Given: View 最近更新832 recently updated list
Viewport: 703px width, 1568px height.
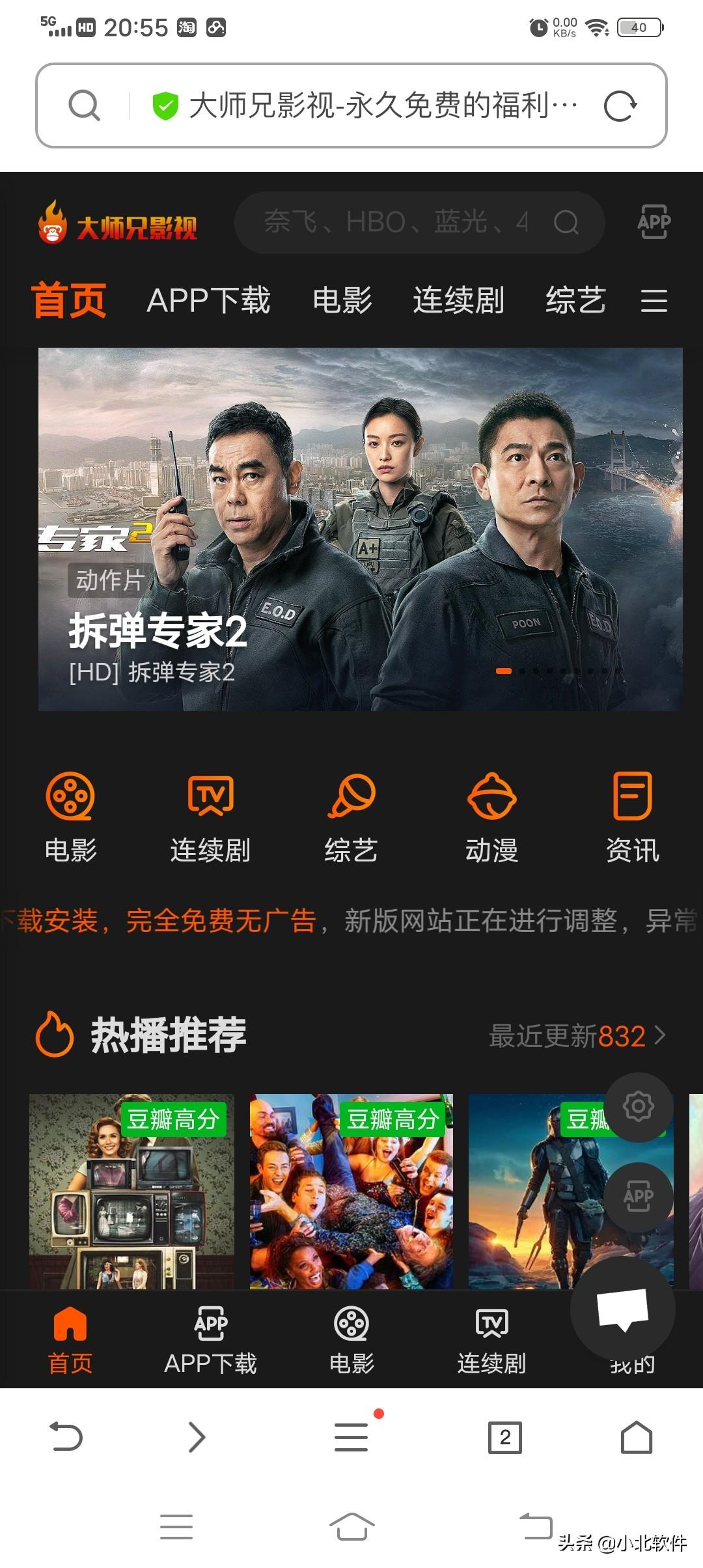Looking at the screenshot, I should [x=577, y=1035].
